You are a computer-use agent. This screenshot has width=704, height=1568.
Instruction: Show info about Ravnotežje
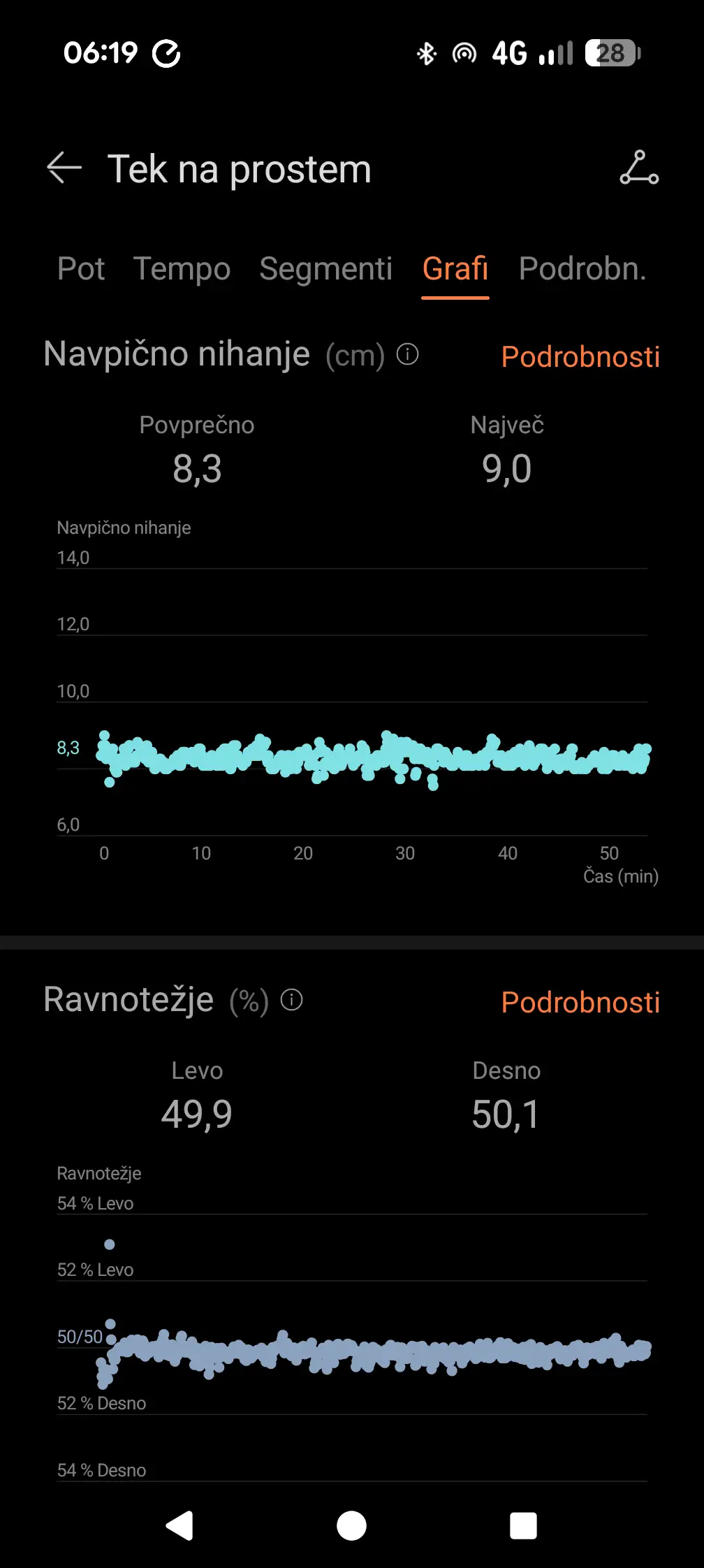[292, 1000]
